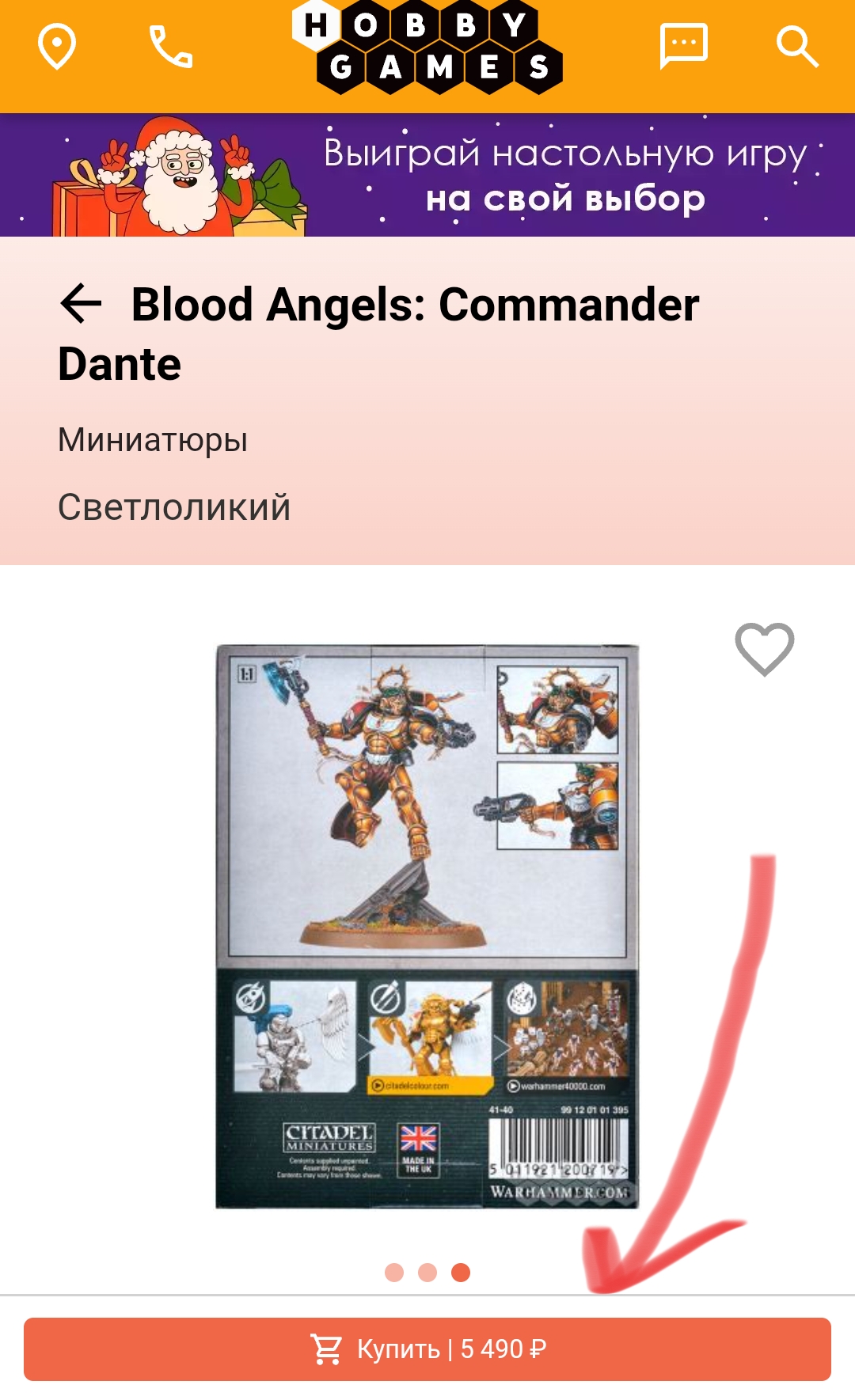Select the second image indicator dot
Viewport: 855px width, 1400px height.
pyautogui.click(x=427, y=1273)
